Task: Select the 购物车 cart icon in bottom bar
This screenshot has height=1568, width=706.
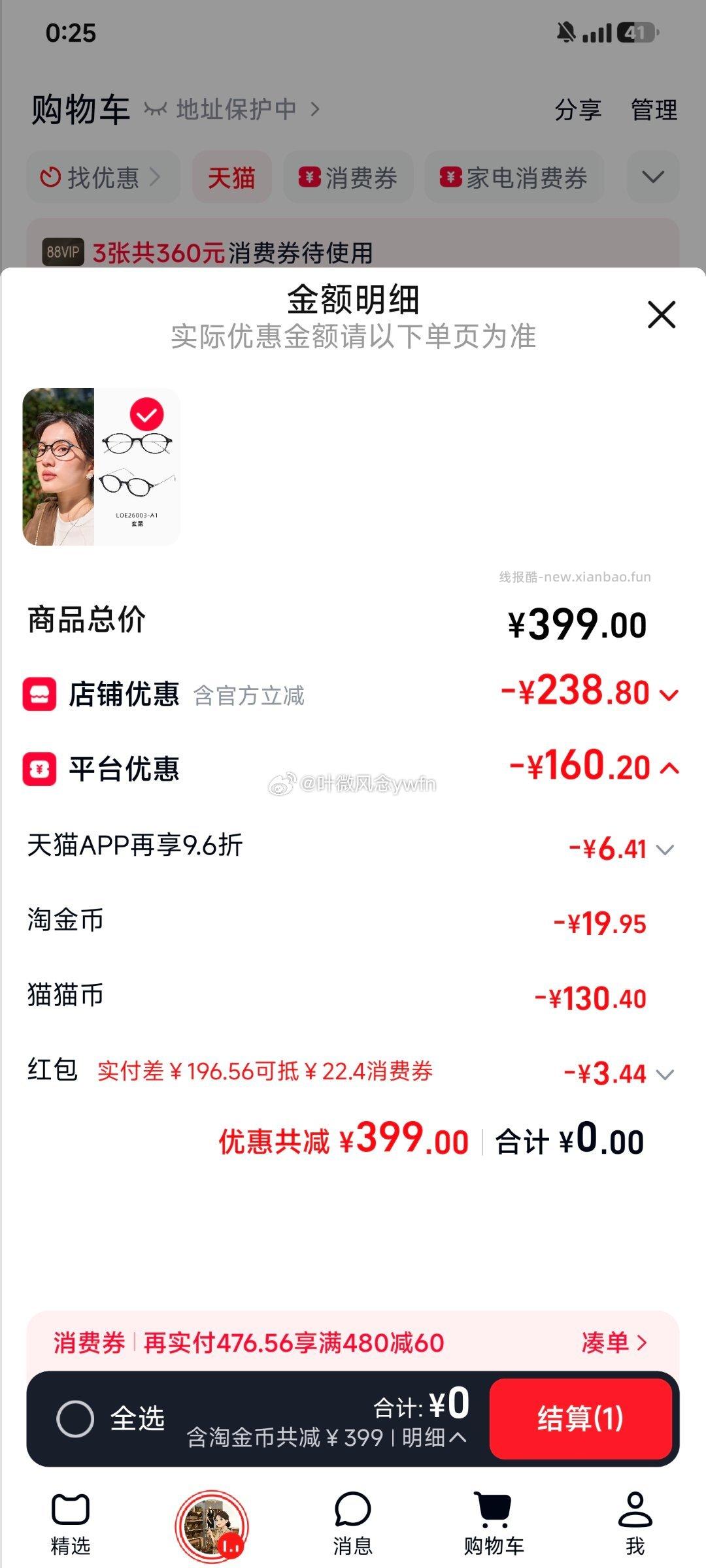Action: click(495, 1506)
